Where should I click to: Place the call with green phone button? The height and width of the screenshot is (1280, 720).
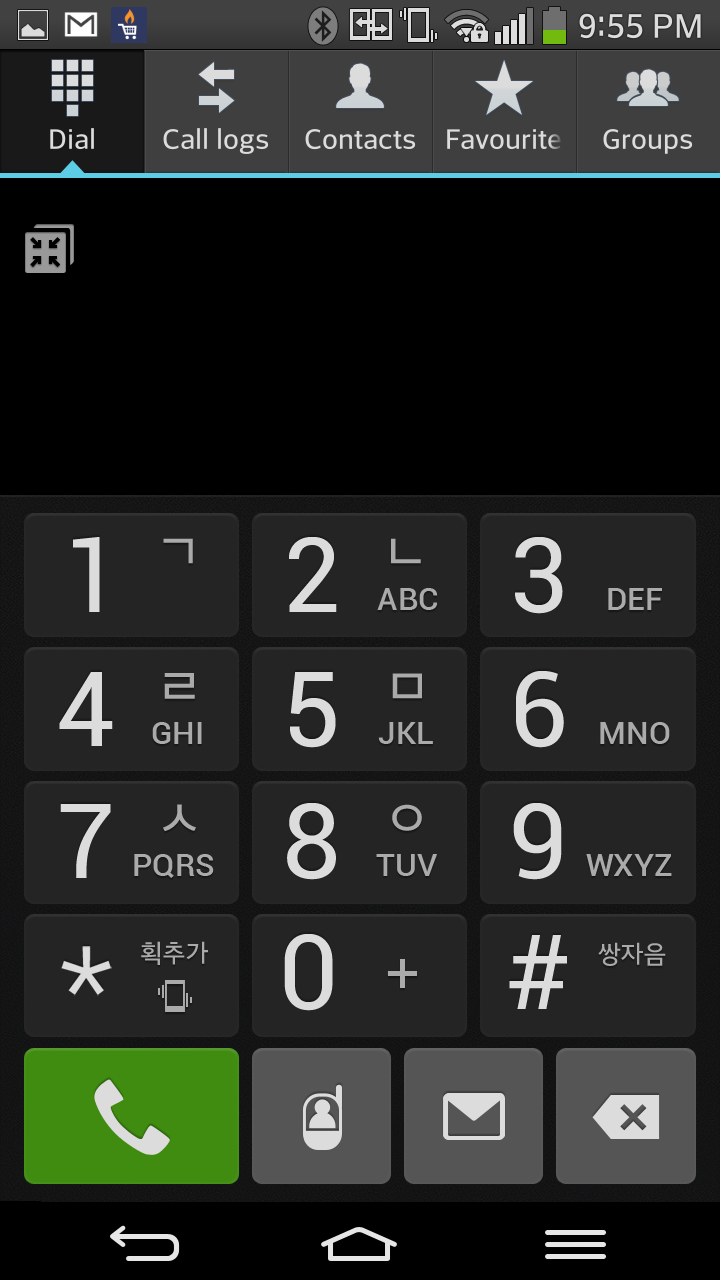coord(131,1116)
